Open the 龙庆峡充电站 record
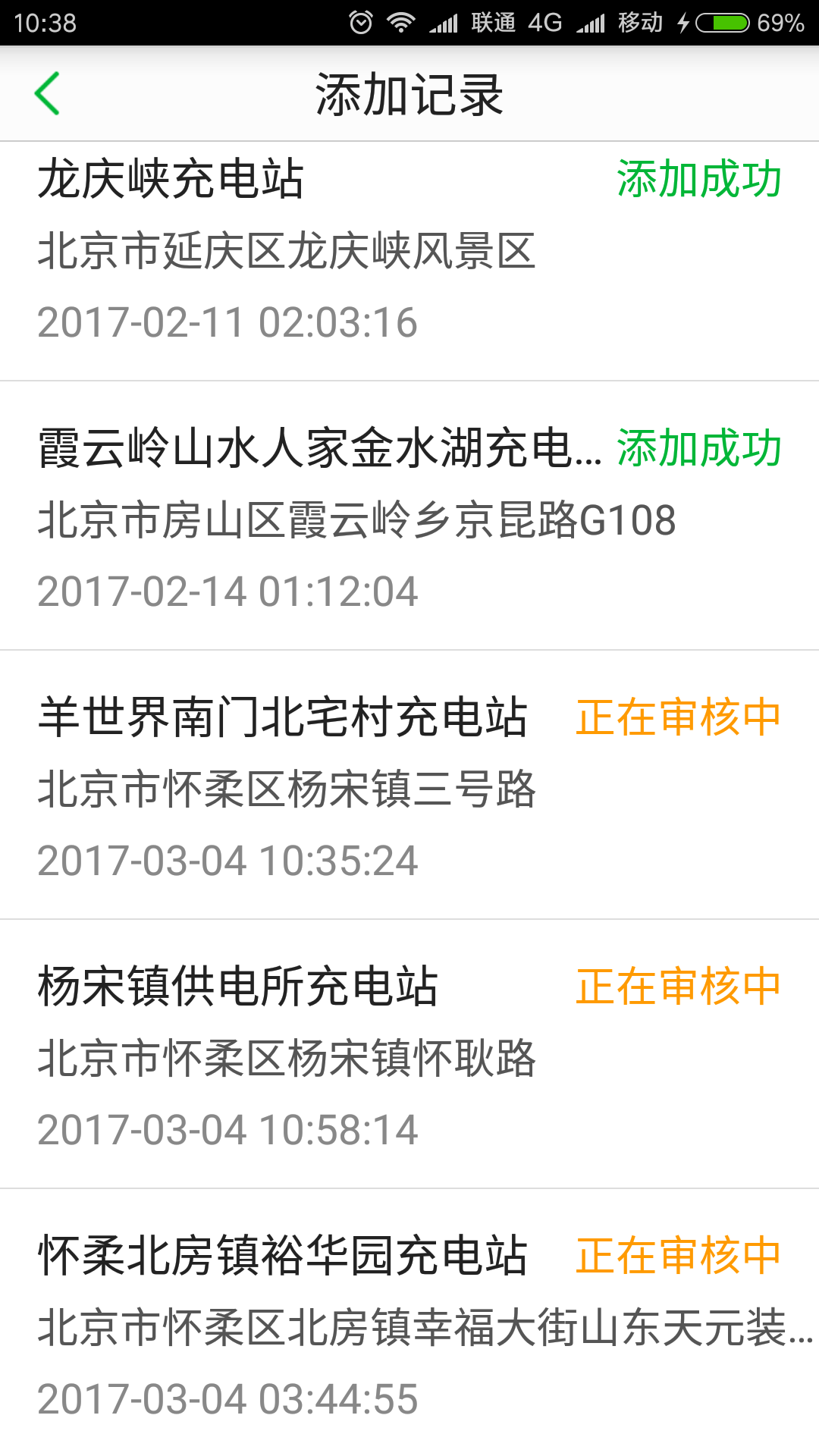The image size is (819, 1456). 409,261
